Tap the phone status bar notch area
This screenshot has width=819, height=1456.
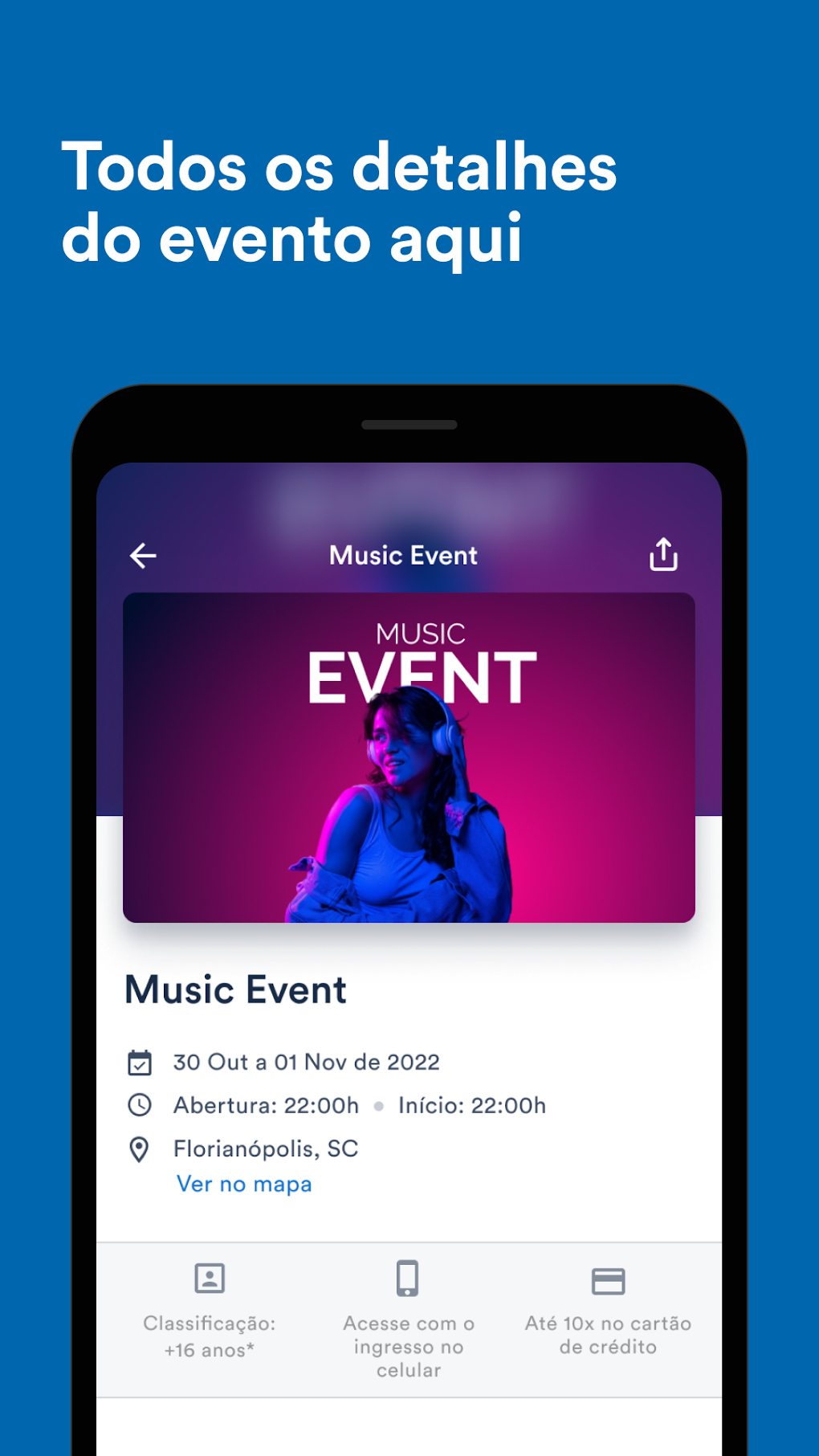pyautogui.click(x=409, y=426)
